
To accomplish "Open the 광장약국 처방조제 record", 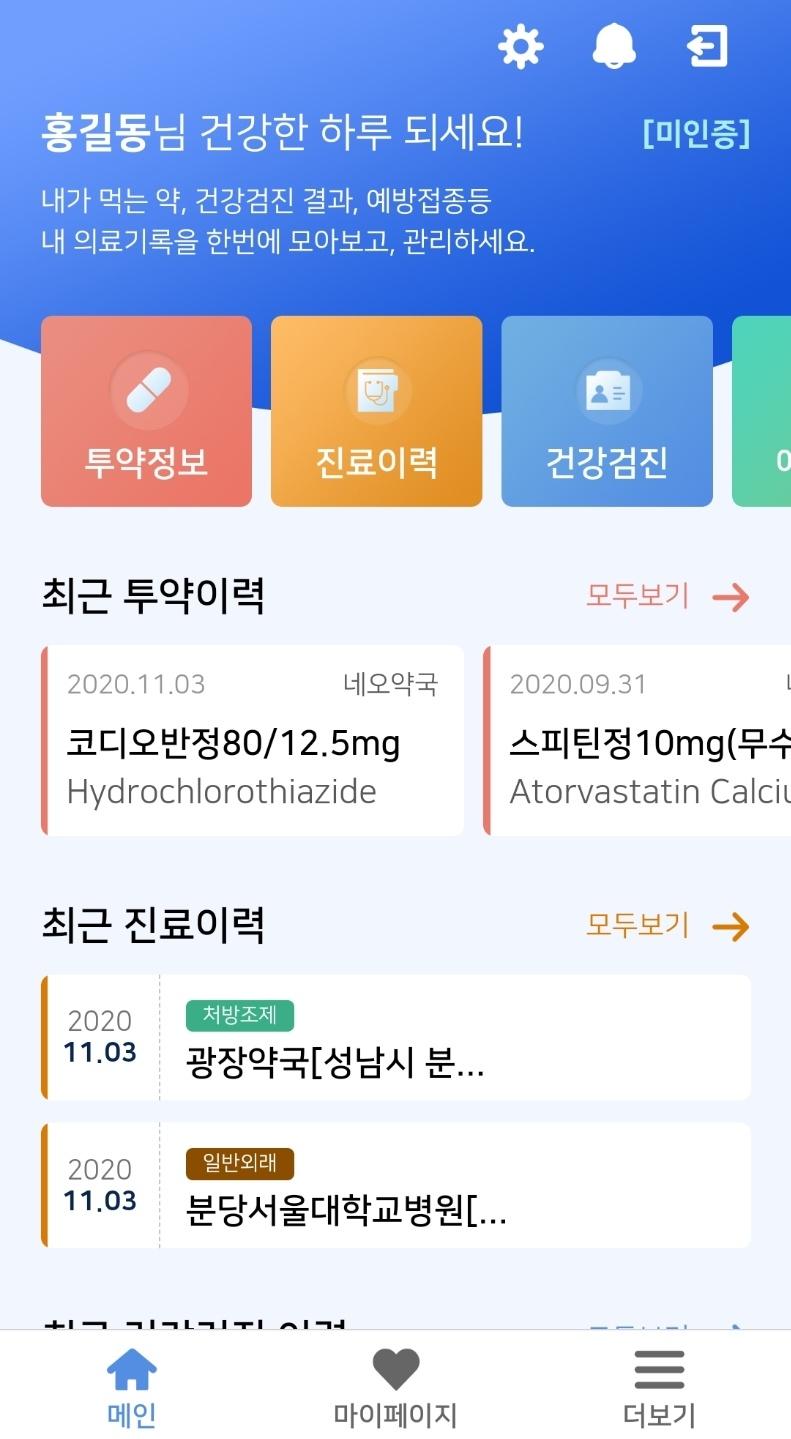I will tap(396, 1038).
